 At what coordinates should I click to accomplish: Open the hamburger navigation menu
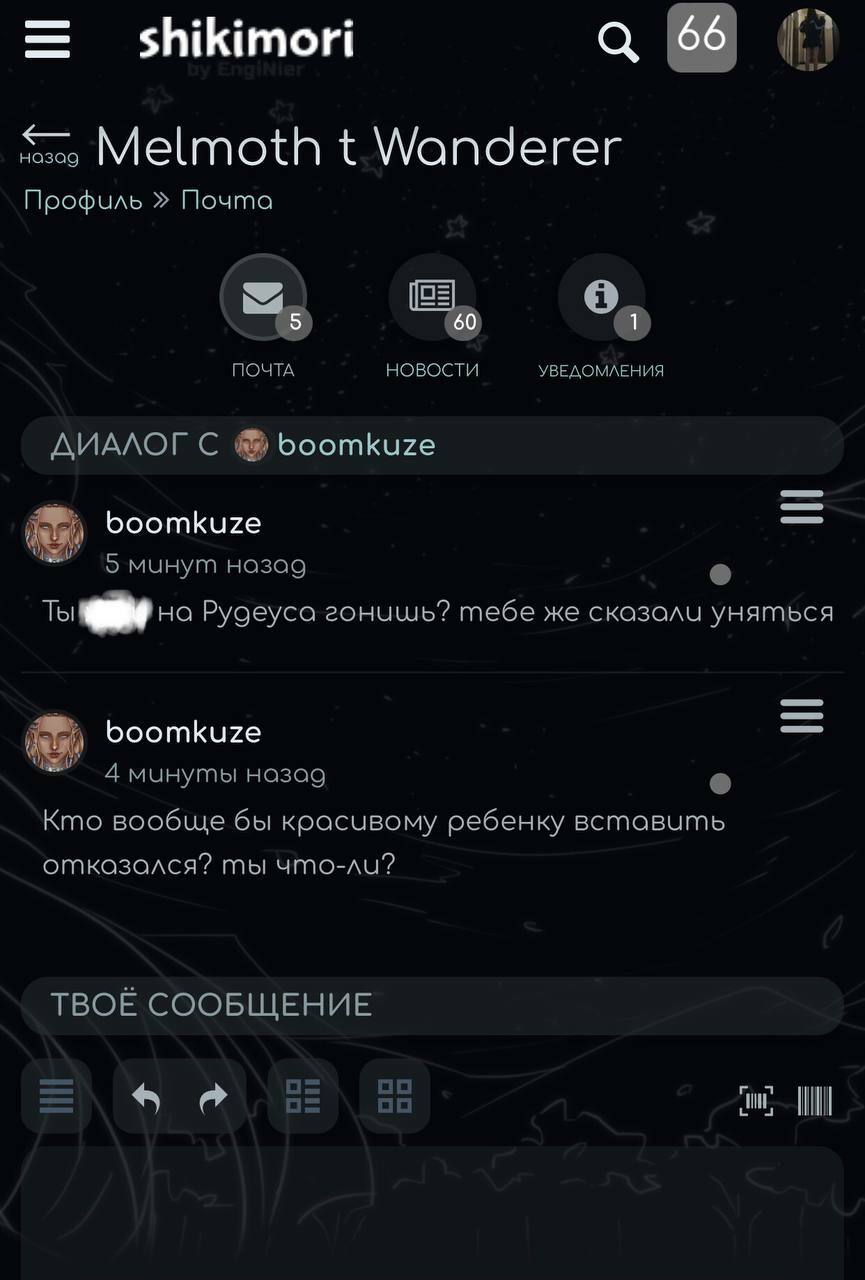tap(47, 41)
